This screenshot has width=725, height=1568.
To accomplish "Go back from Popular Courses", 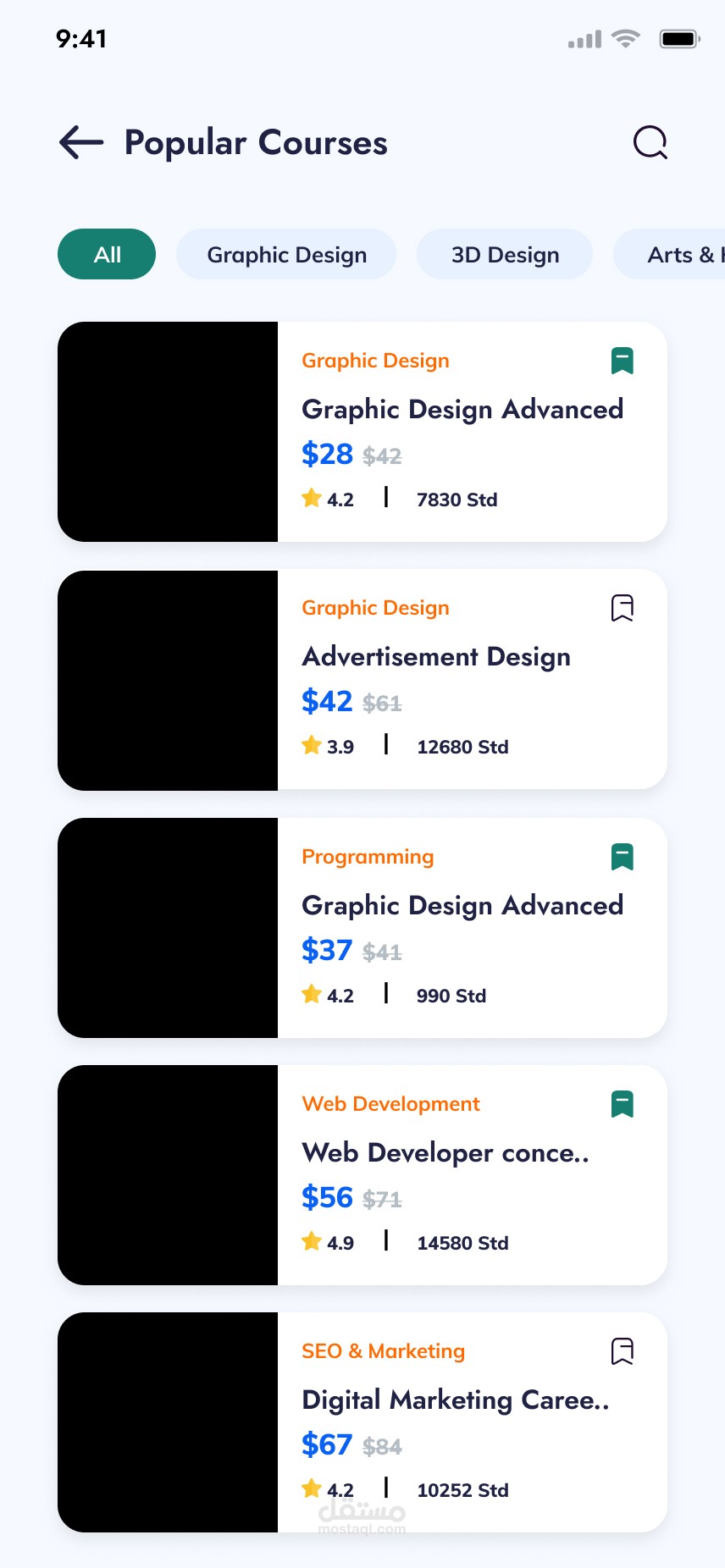I will pyautogui.click(x=81, y=142).
